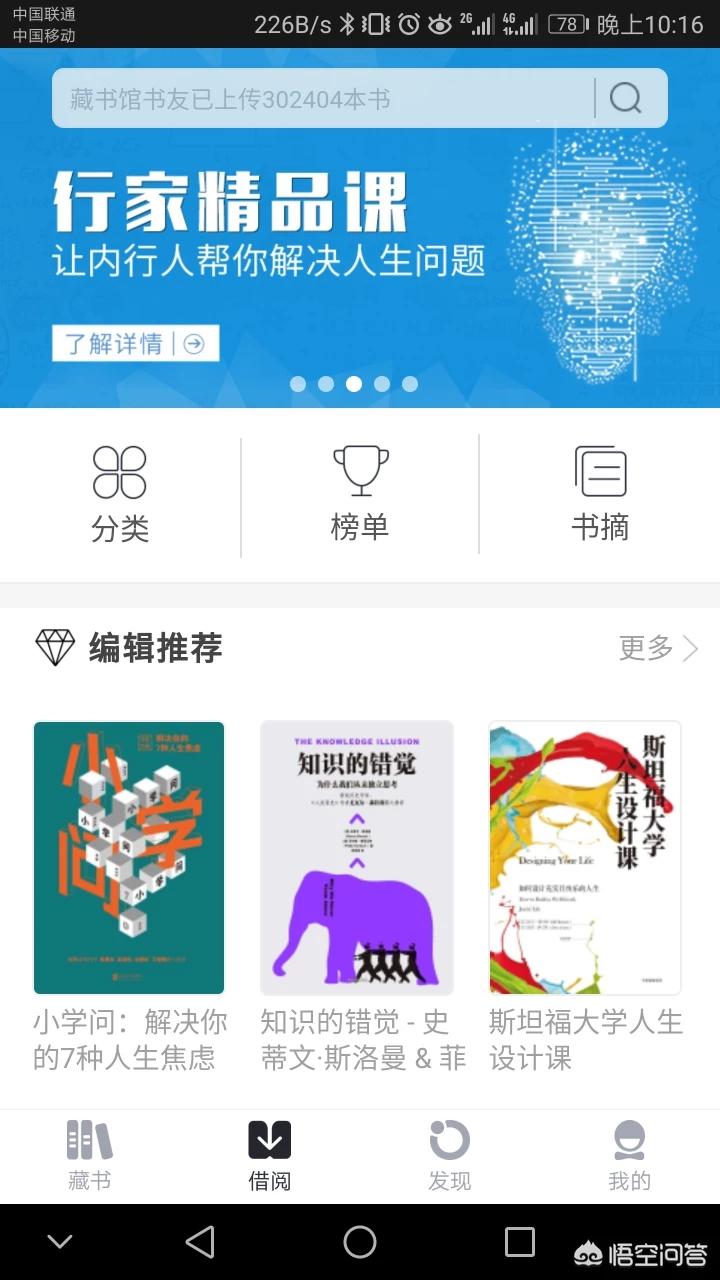Select the 借阅 tab
Viewport: 720px width, 1280px height.
(270, 1156)
